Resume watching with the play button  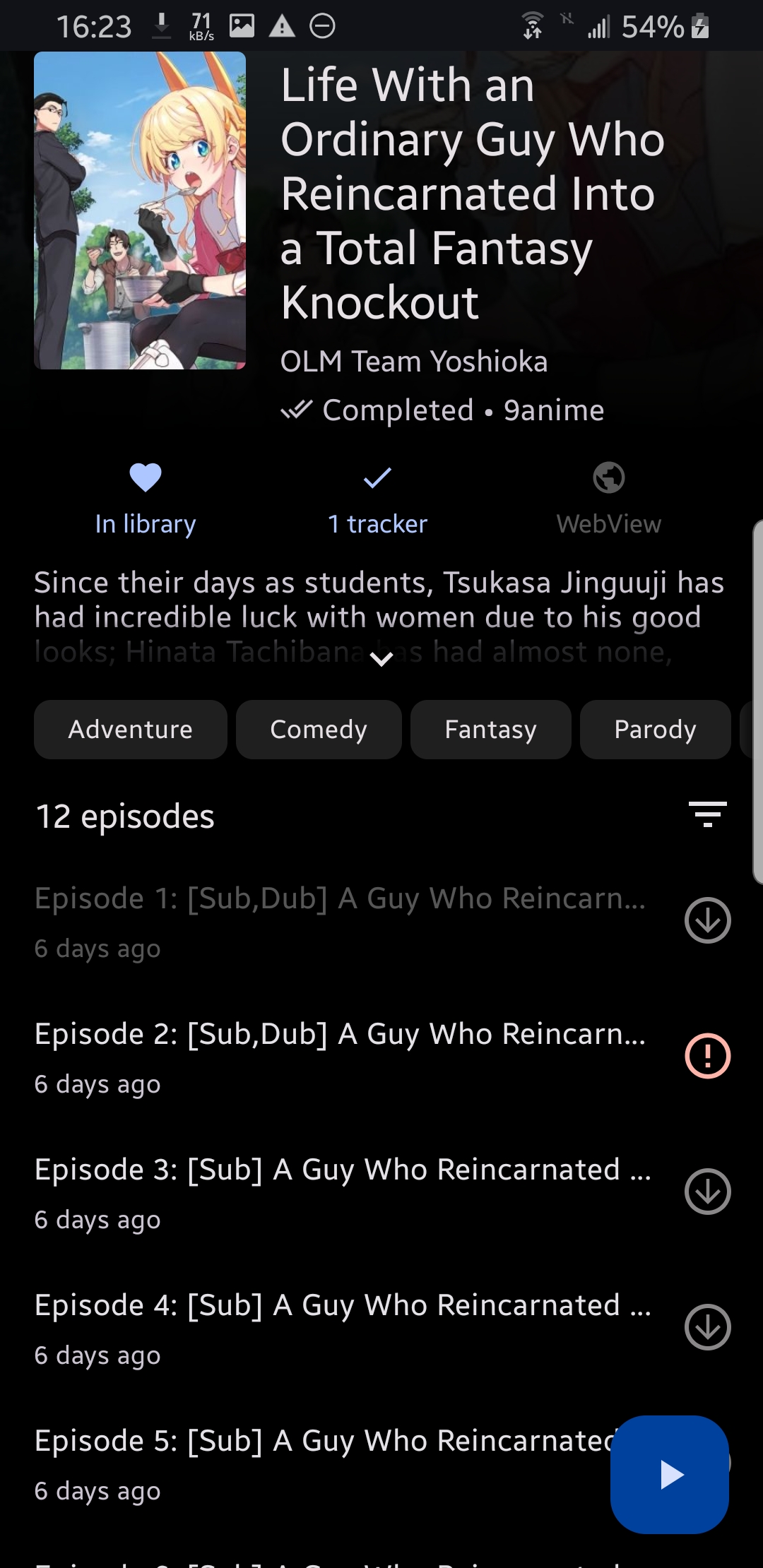click(x=670, y=1475)
